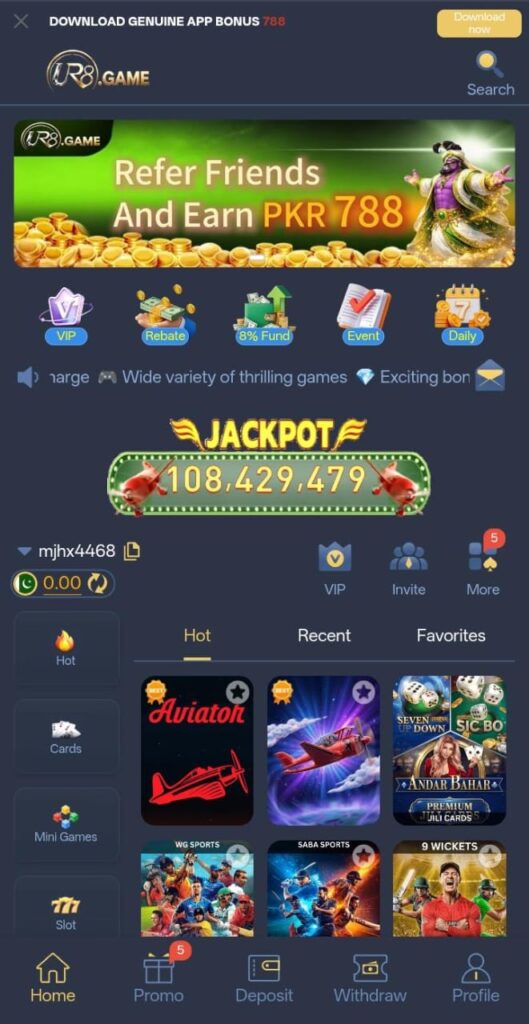Screen dimensions: 529x1024
Task: Switch to the Recent tab
Action: [x=324, y=635]
